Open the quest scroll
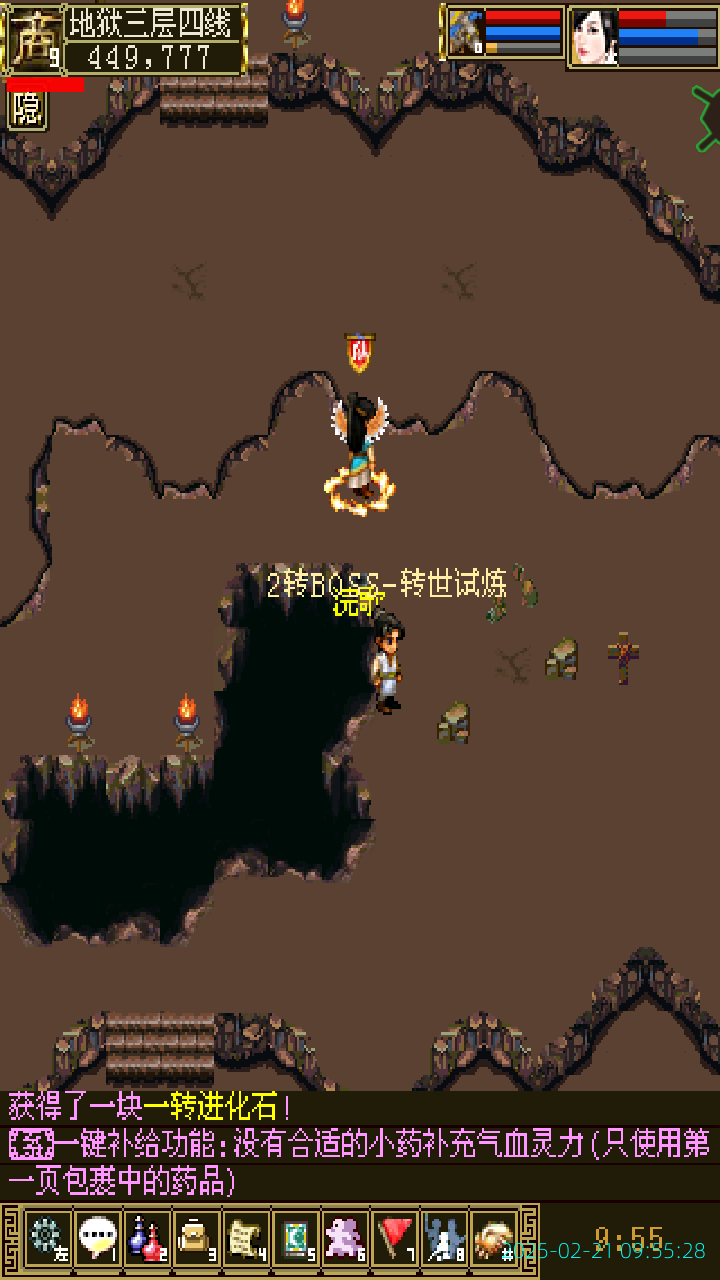Screen dimensions: 720x1280 [x=246, y=1238]
